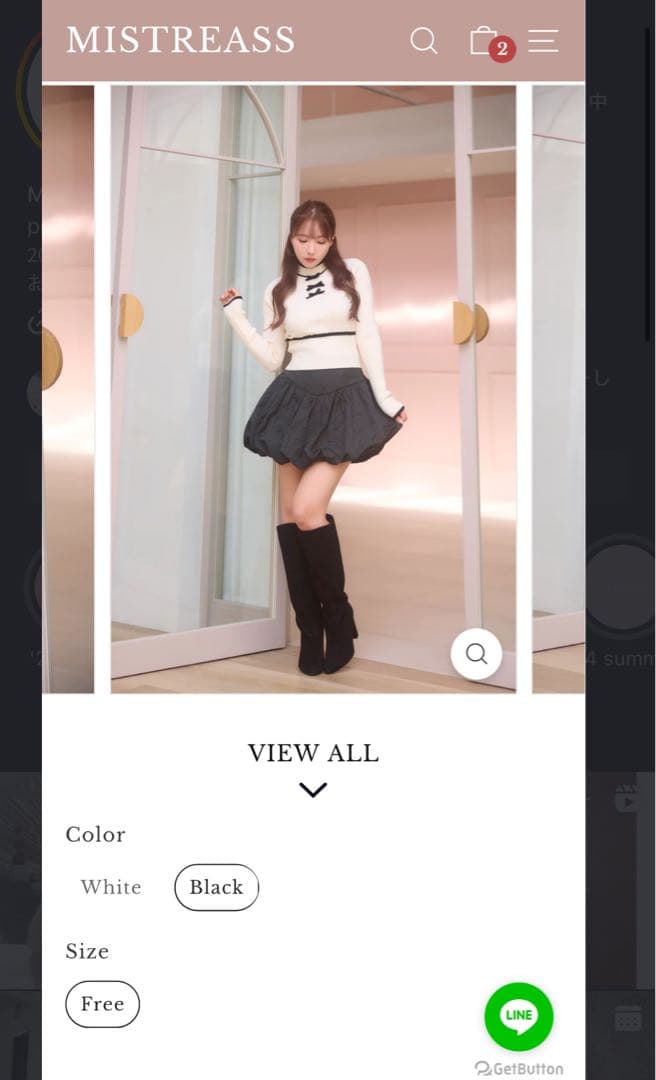The width and height of the screenshot is (656, 1080).
Task: Select the White color option
Action: pos(111,887)
